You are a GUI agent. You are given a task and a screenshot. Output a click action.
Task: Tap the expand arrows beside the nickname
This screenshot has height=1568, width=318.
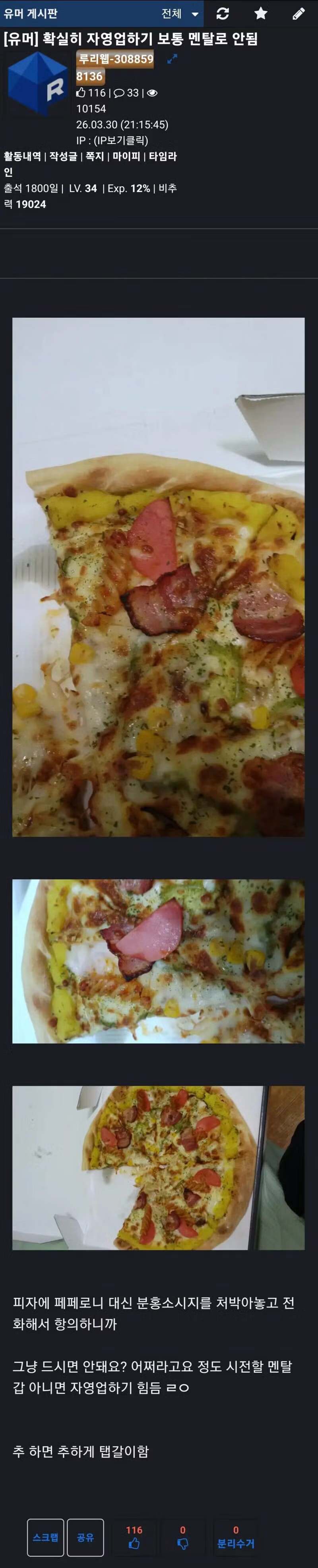[x=173, y=59]
